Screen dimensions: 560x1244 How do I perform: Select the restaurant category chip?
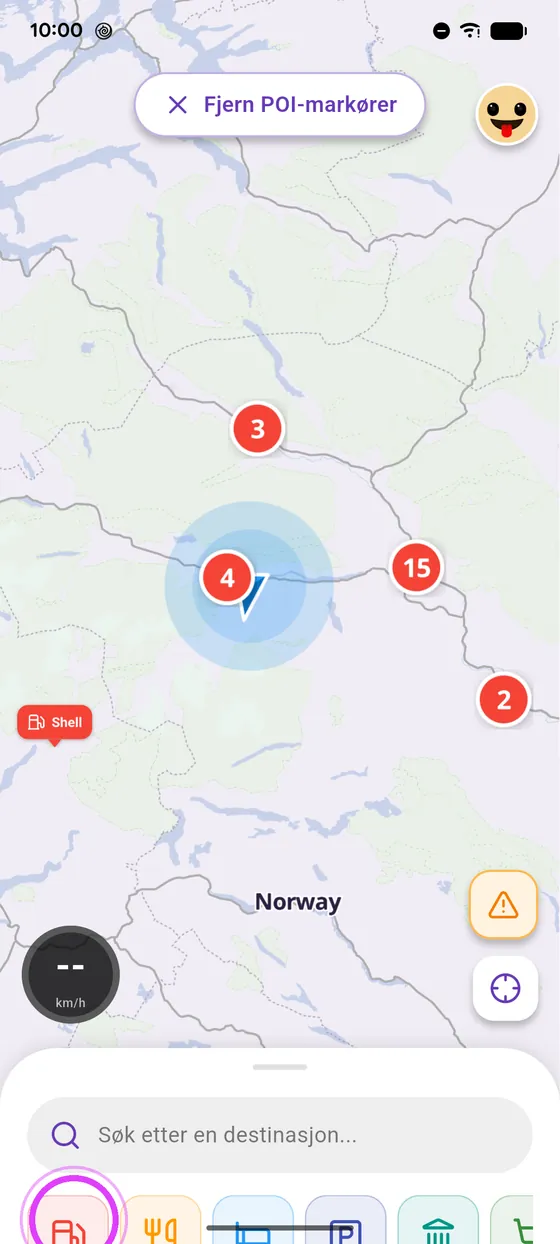(x=161, y=1221)
